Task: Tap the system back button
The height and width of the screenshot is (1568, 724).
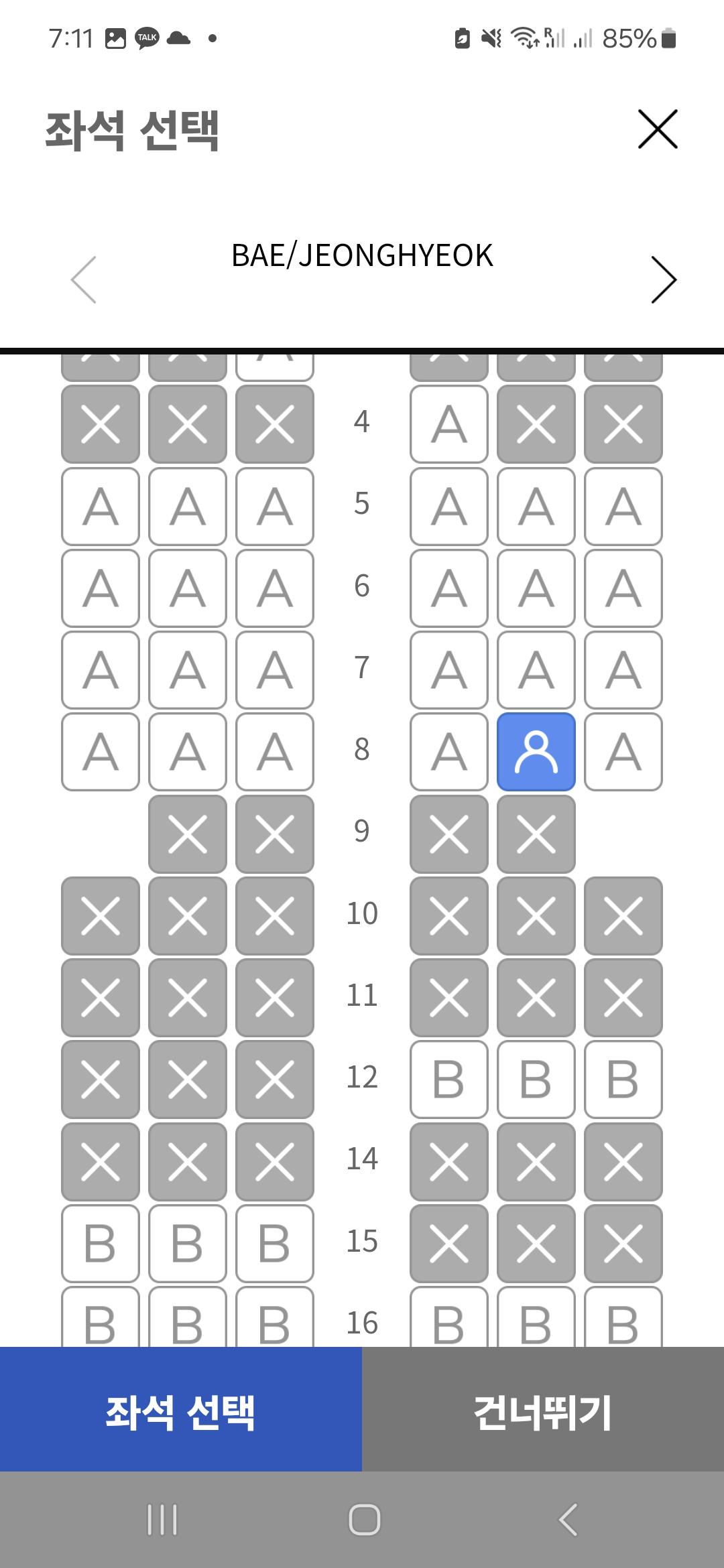Action: (568, 1519)
